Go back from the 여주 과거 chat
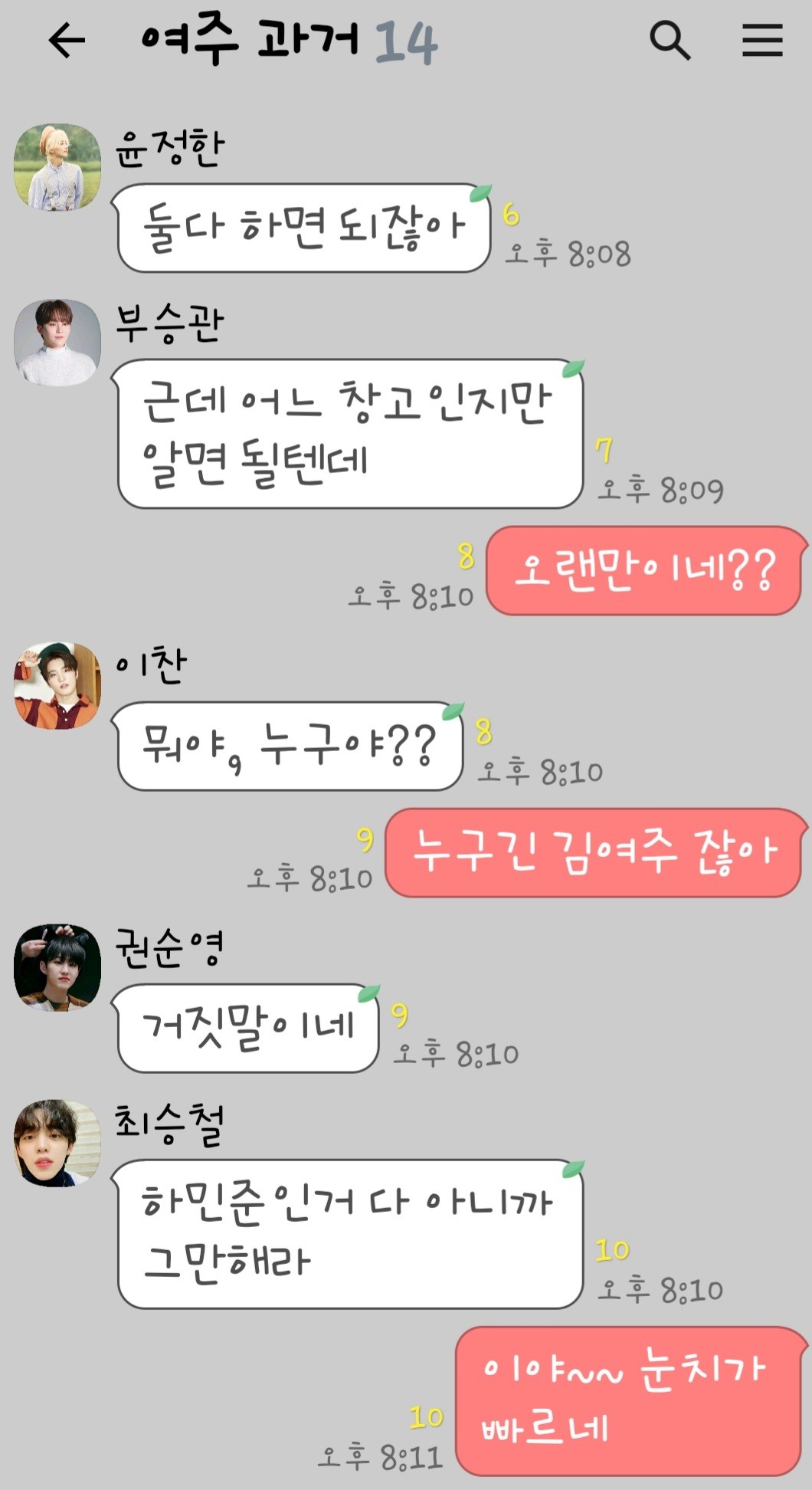This screenshot has height=1490, width=812. coord(67,40)
